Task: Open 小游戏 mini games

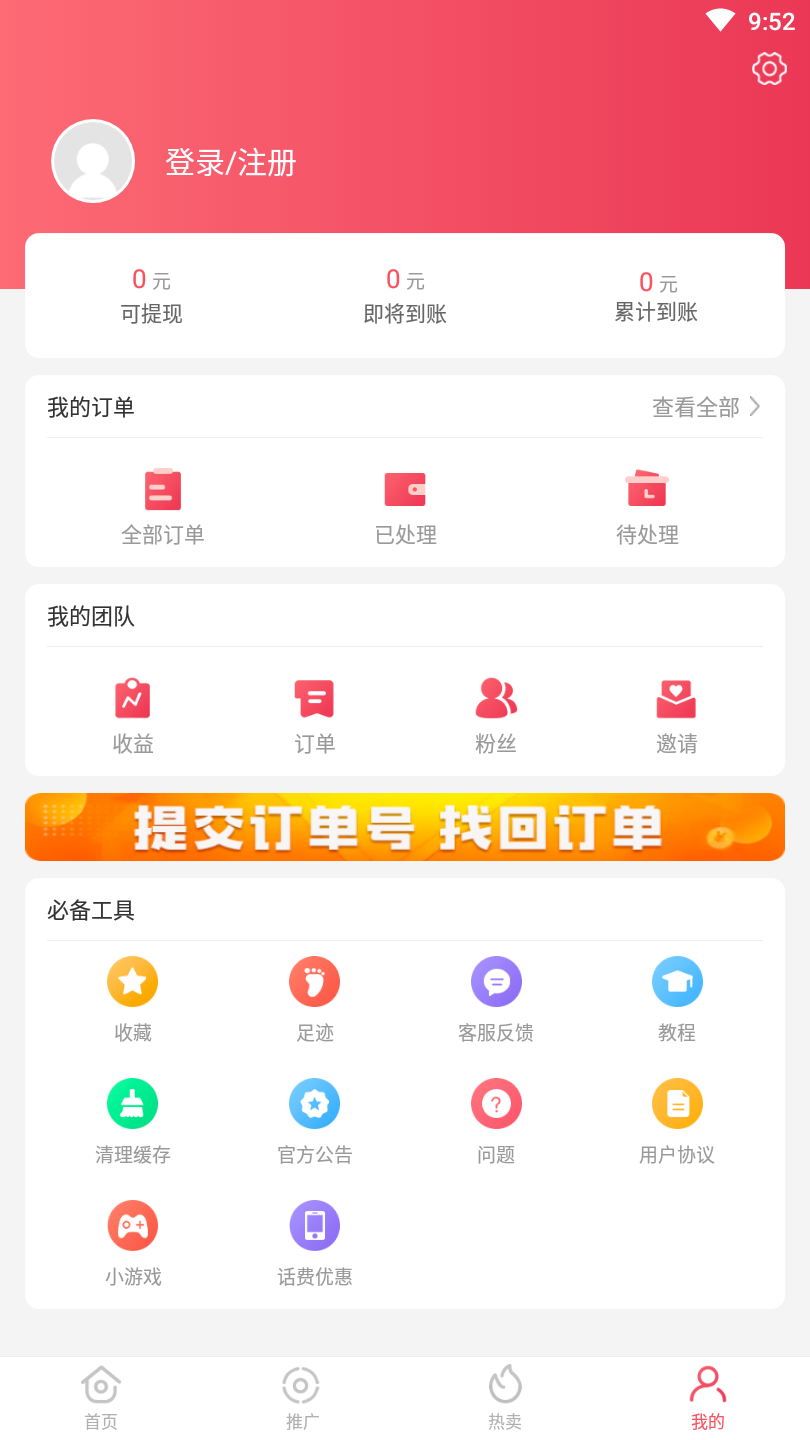Action: [133, 1243]
